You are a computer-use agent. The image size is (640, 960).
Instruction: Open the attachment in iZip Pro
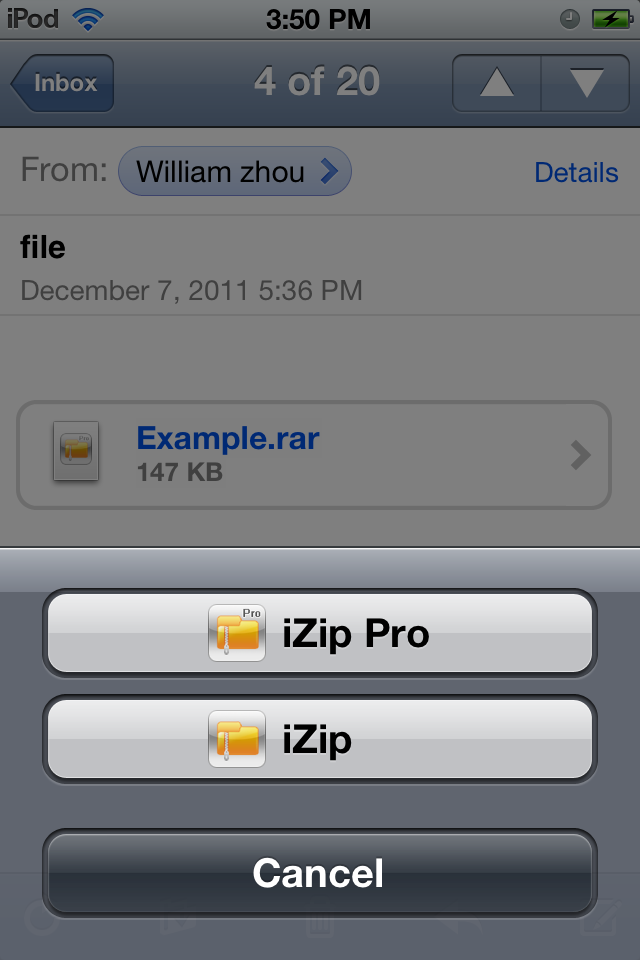(320, 633)
